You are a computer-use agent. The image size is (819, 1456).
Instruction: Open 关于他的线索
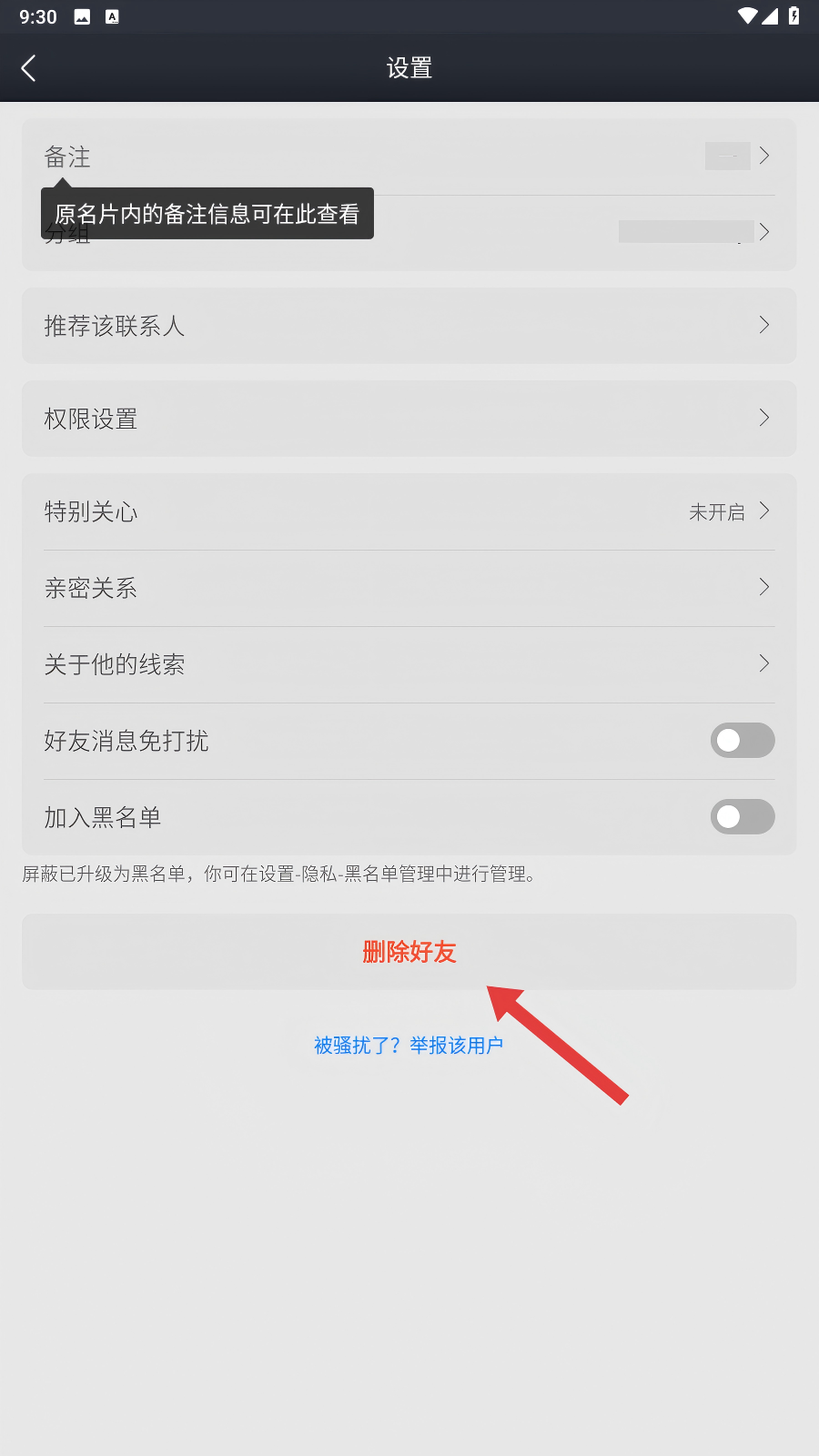point(409,664)
